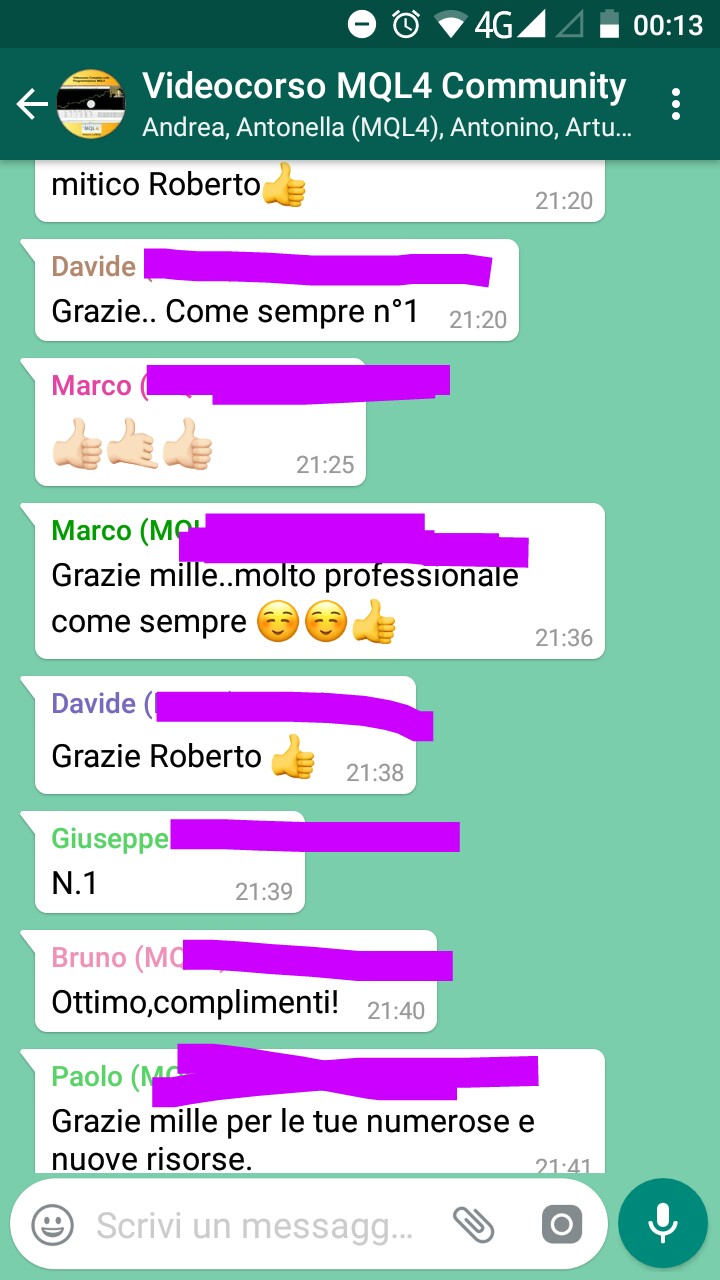720x1280 pixels.
Task: Open the three-dot overflow menu
Action: [677, 104]
